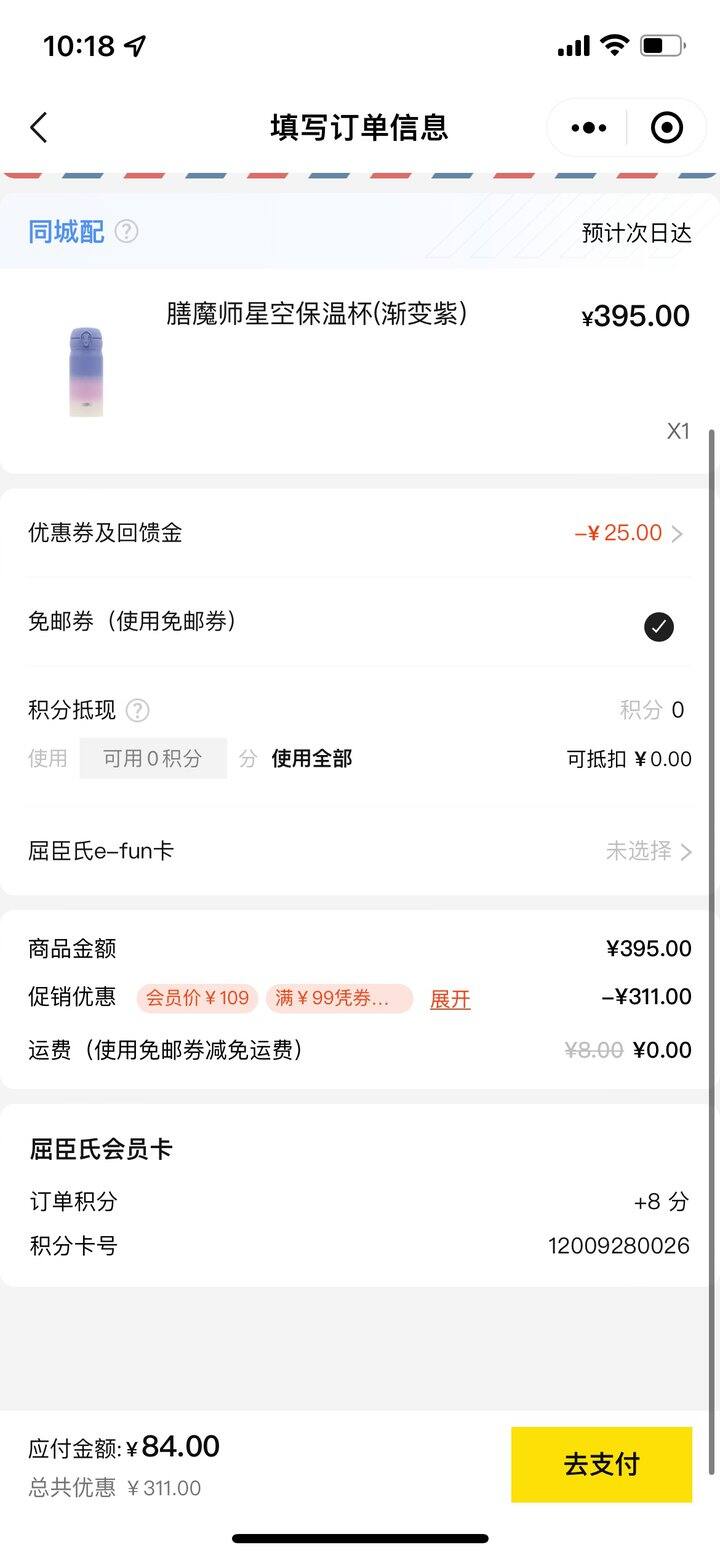Image resolution: width=720 pixels, height=1558 pixels.
Task: Expand promotions with the 展开 link
Action: coord(450,999)
